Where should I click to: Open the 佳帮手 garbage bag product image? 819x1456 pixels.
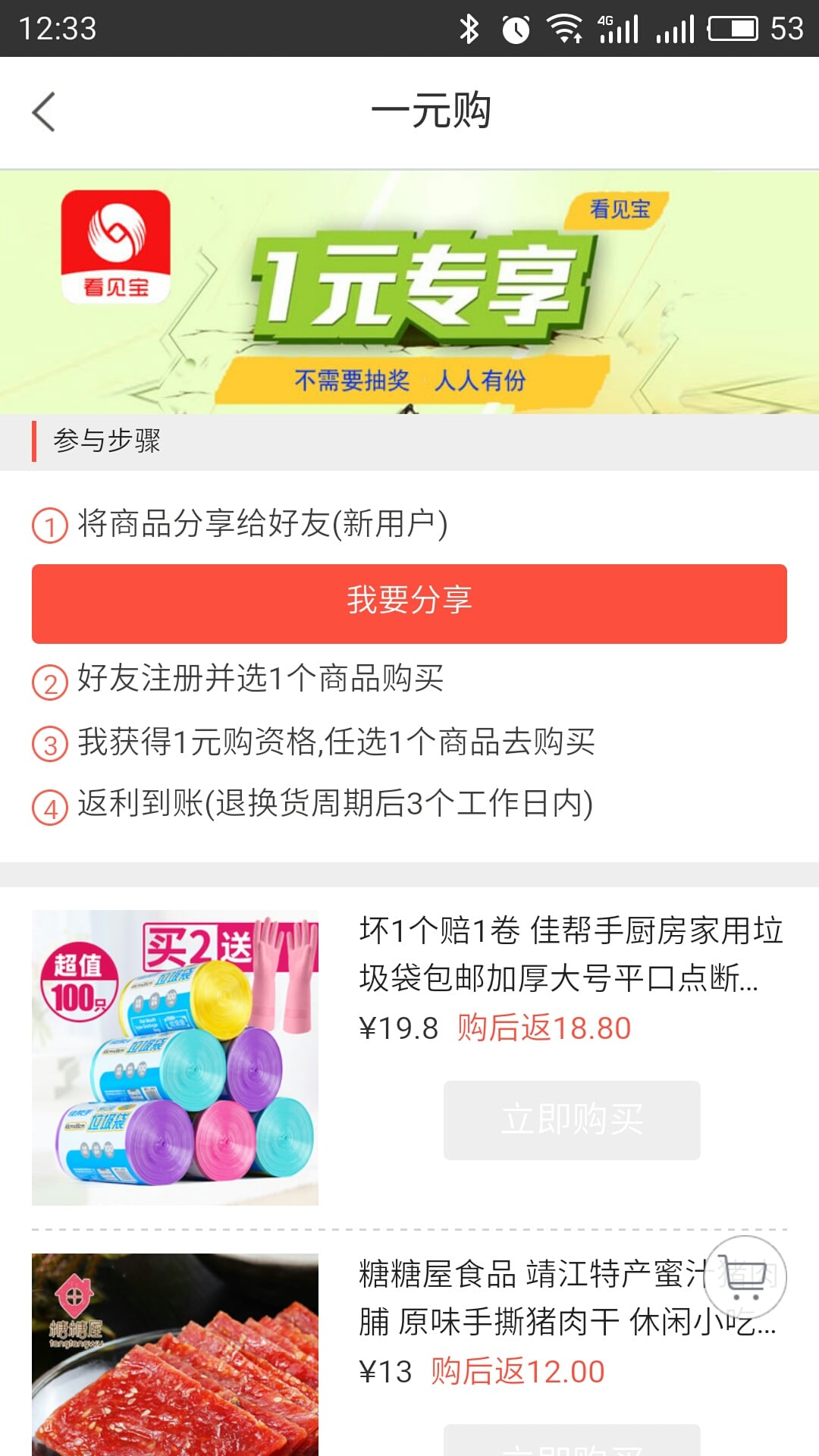pos(175,1057)
